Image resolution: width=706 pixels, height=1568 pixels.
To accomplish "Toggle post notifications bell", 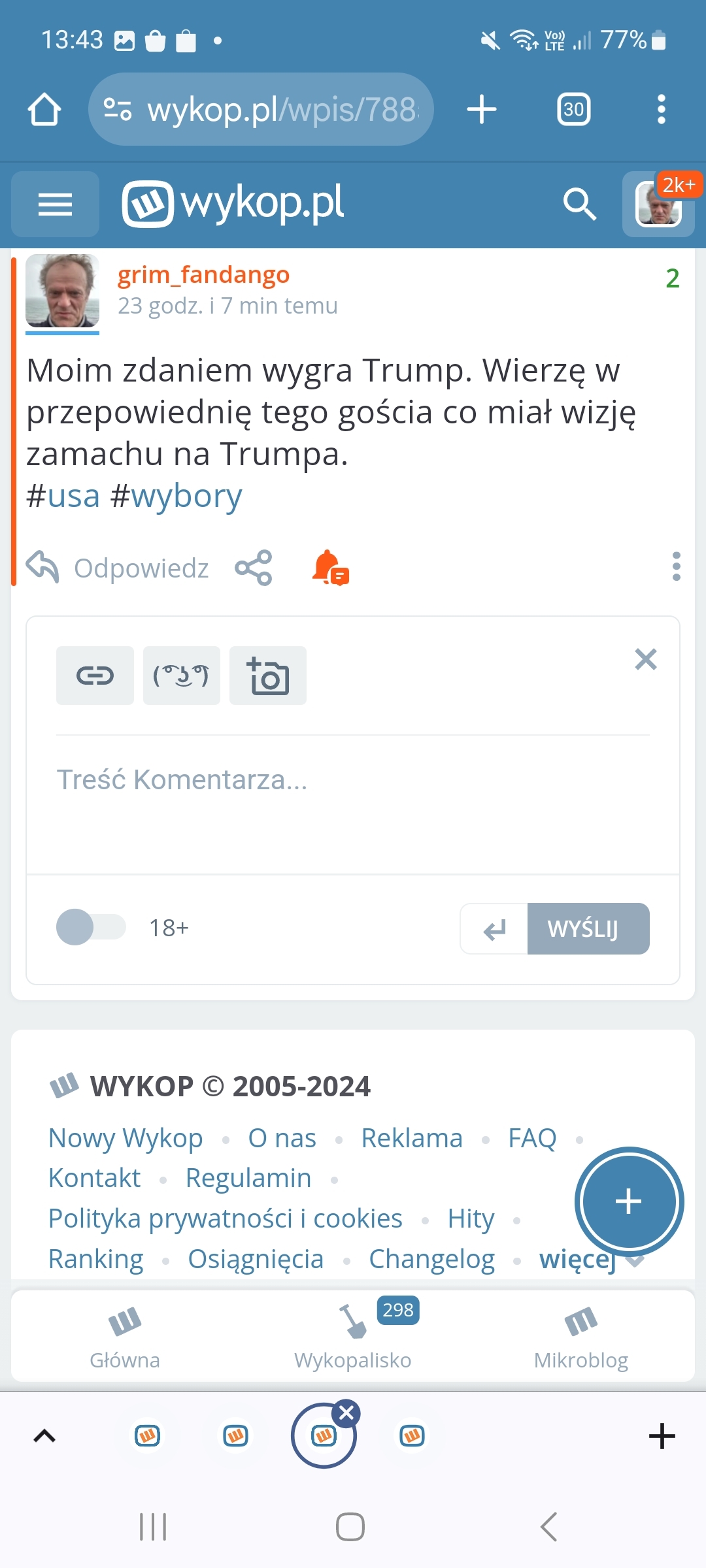I will pos(330,568).
